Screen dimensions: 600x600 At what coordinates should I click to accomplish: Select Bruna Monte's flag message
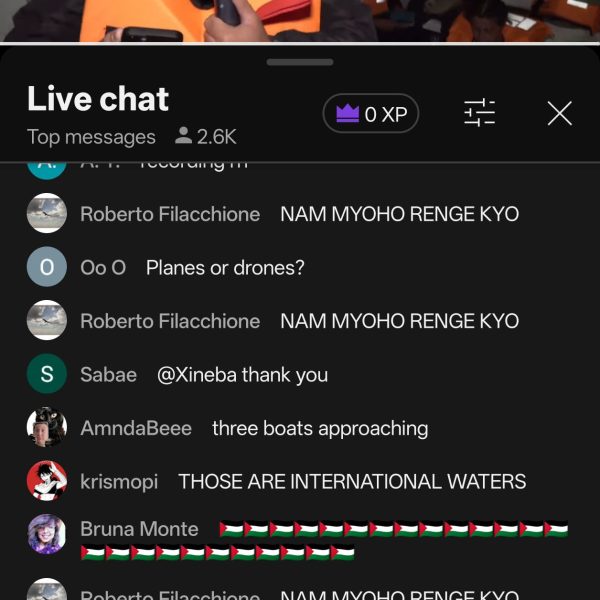click(300, 540)
